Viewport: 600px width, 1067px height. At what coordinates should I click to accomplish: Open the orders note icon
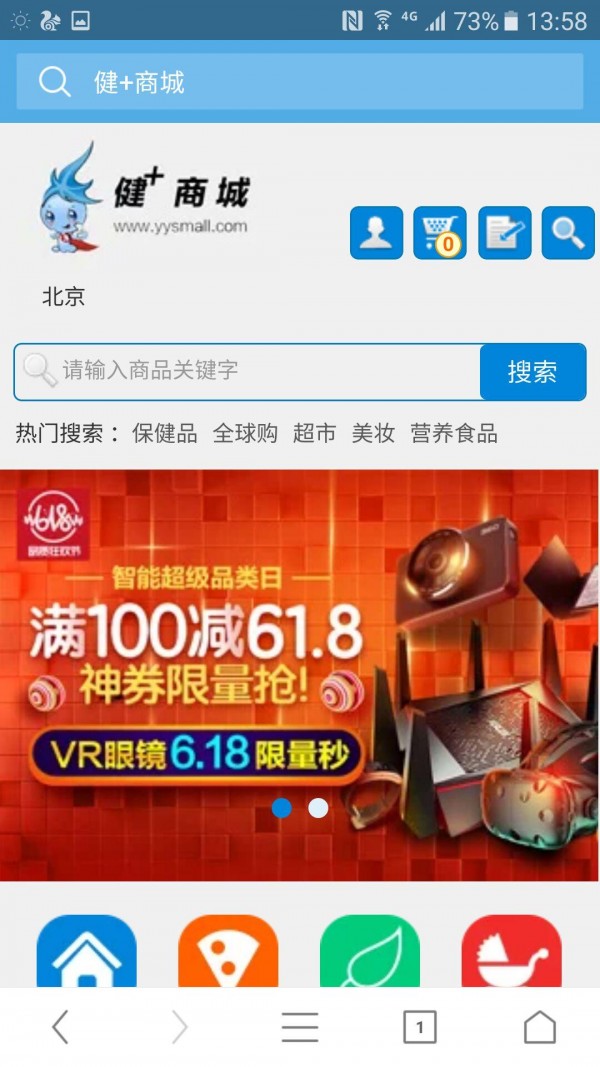tap(505, 233)
